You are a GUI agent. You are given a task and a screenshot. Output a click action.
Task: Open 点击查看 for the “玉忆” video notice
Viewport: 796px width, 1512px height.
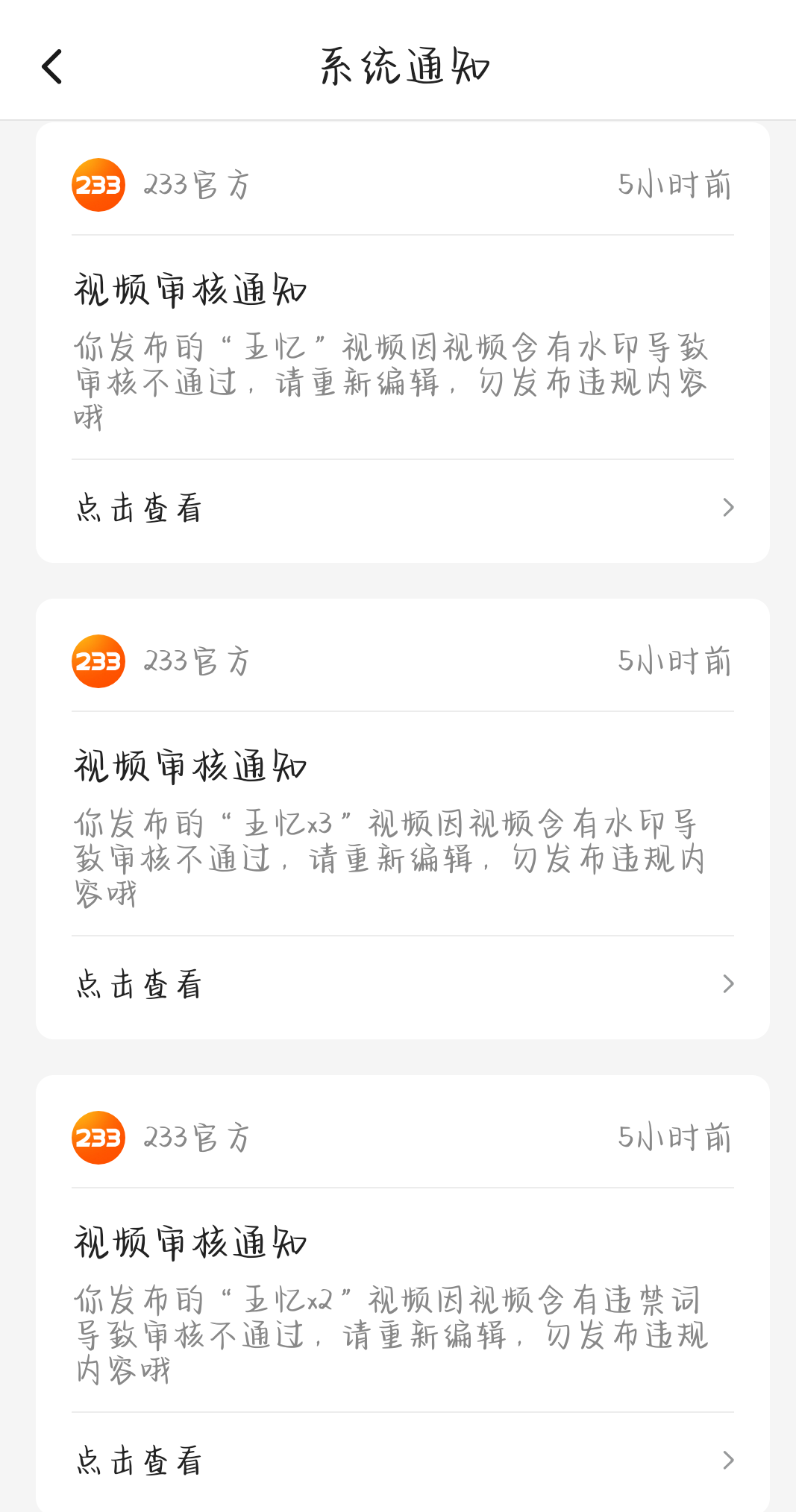tap(403, 508)
